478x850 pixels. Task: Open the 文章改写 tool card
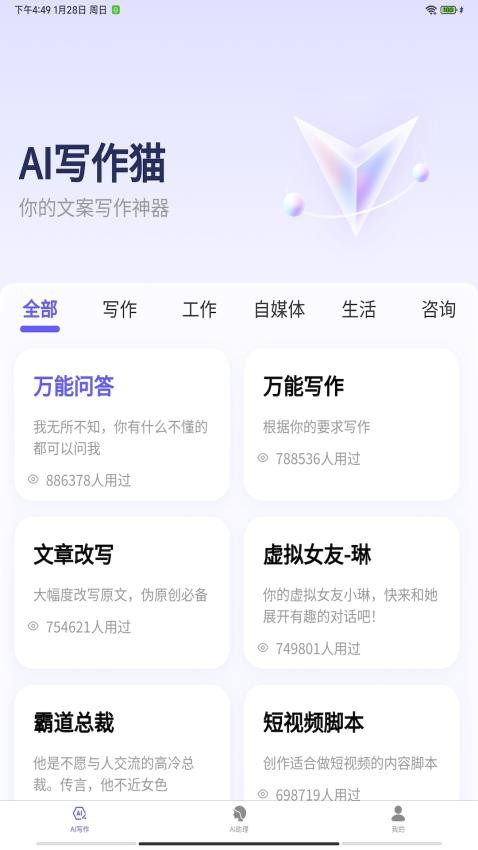coord(122,593)
